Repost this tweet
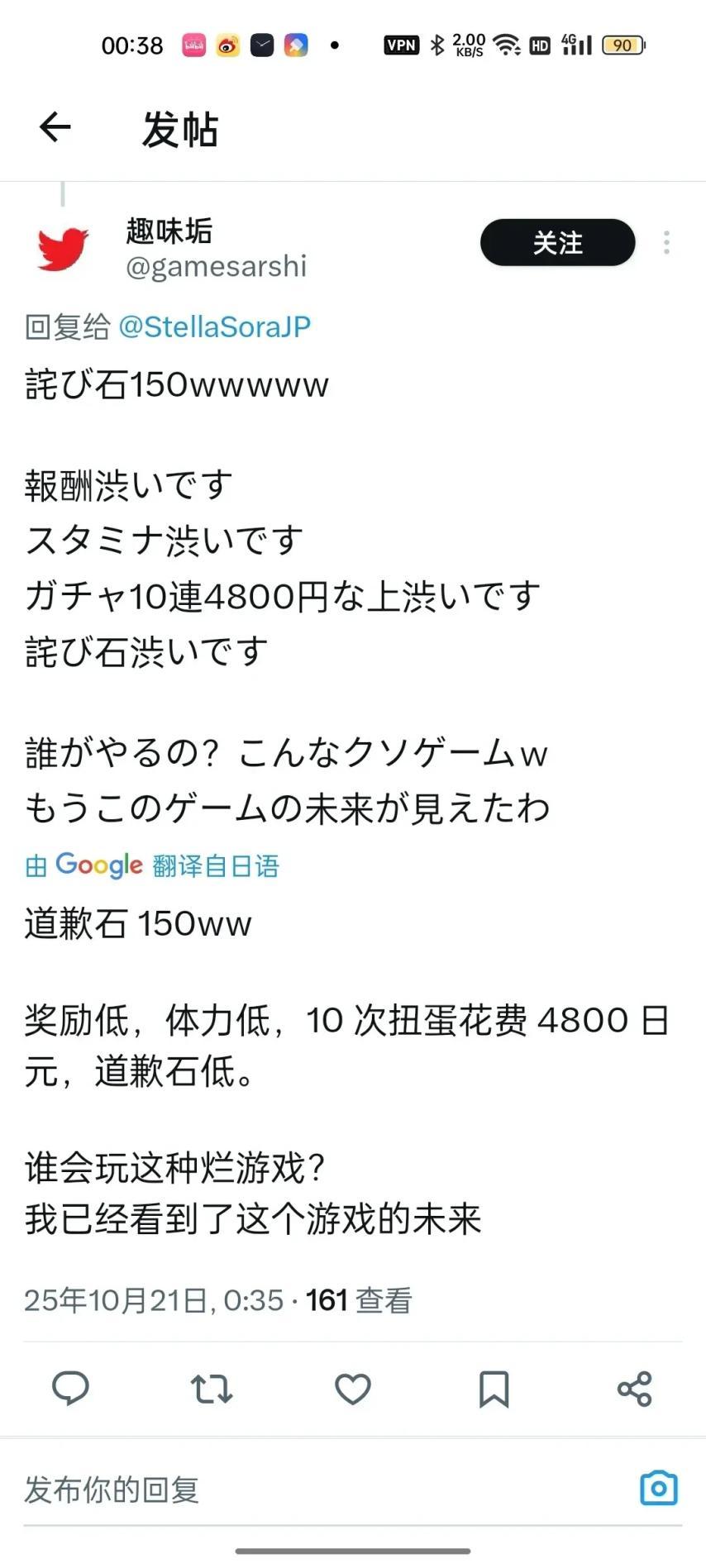 point(212,1389)
